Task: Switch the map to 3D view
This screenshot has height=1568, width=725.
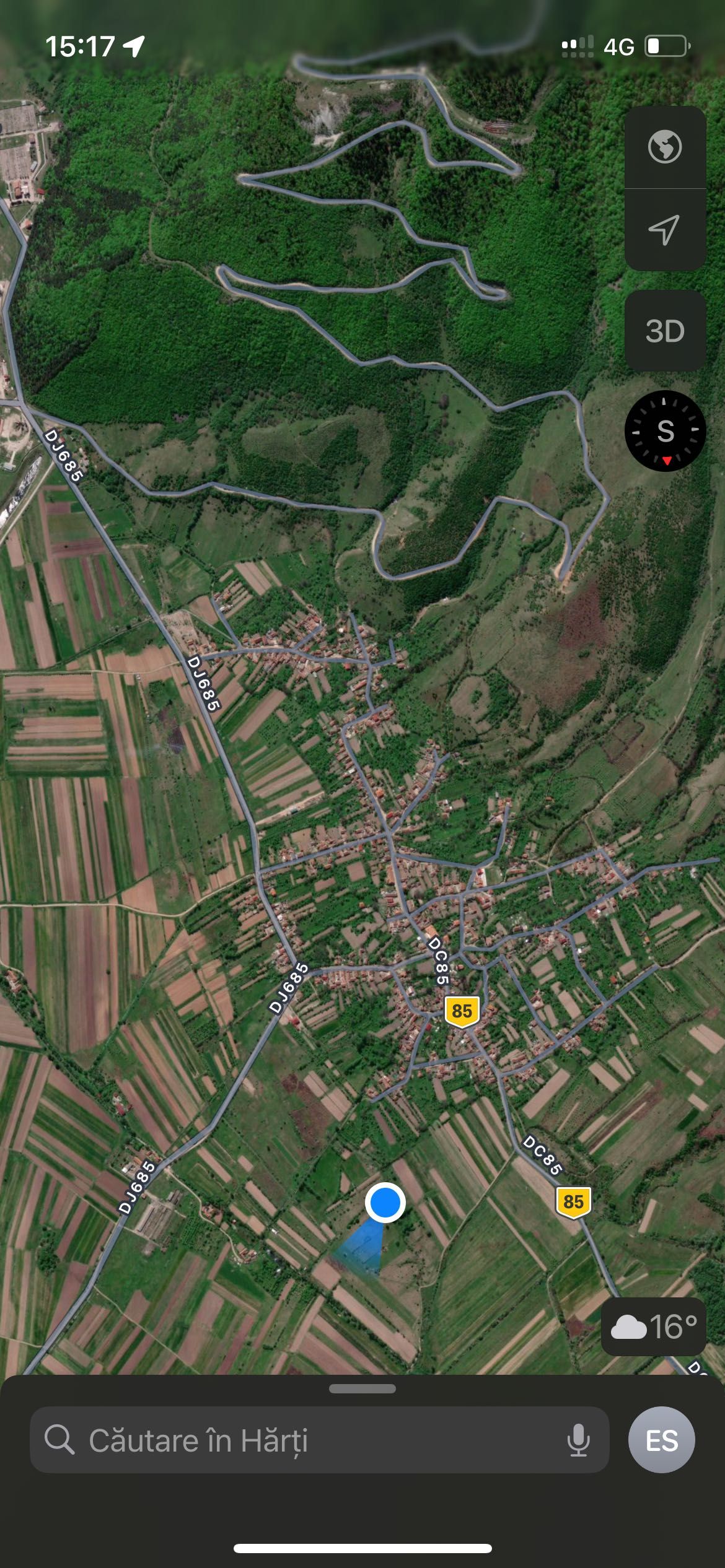Action: click(665, 331)
